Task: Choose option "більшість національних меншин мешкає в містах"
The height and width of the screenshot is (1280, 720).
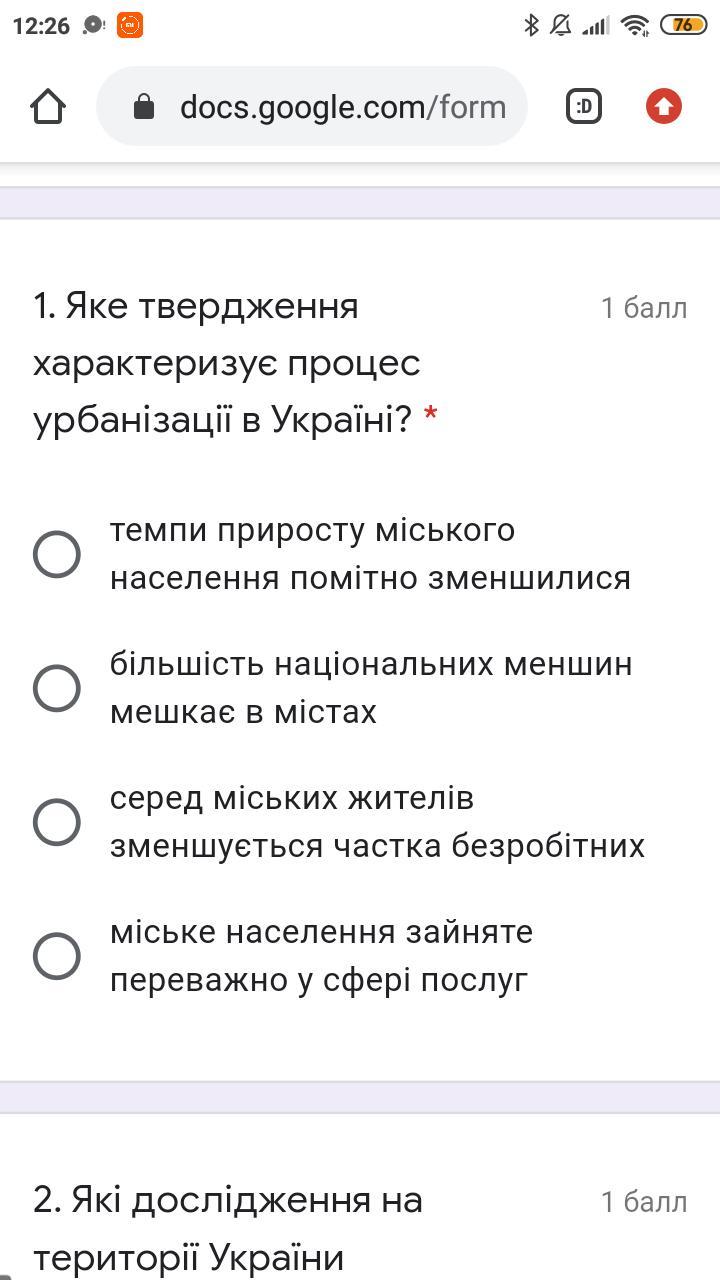Action: coord(57,688)
